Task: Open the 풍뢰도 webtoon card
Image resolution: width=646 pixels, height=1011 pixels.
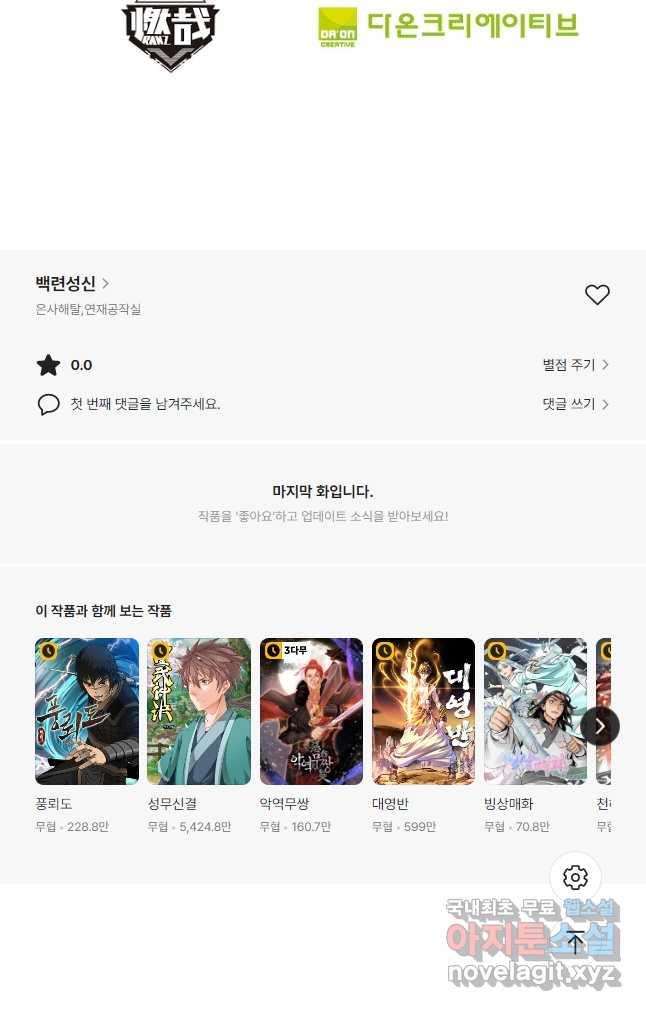Action: 87,711
